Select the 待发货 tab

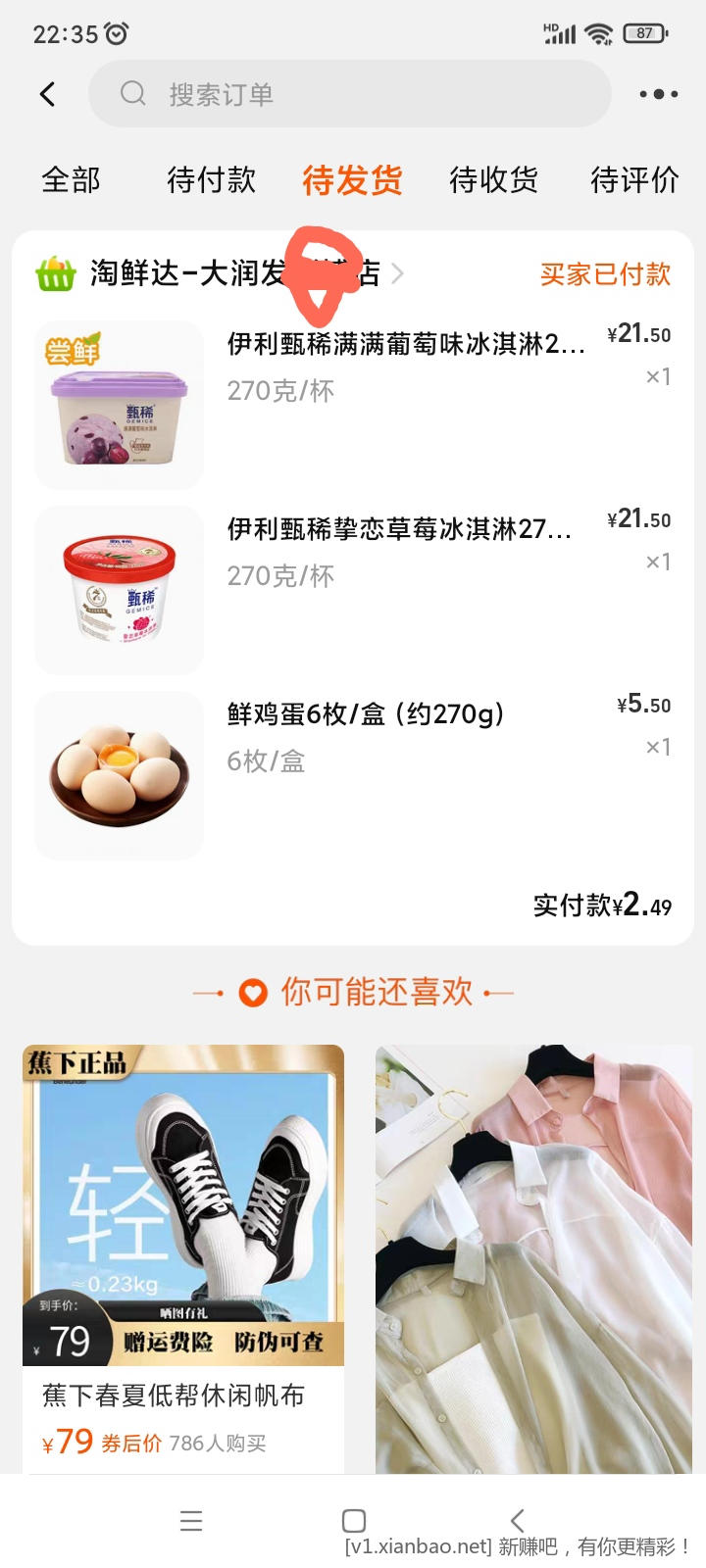(x=352, y=180)
